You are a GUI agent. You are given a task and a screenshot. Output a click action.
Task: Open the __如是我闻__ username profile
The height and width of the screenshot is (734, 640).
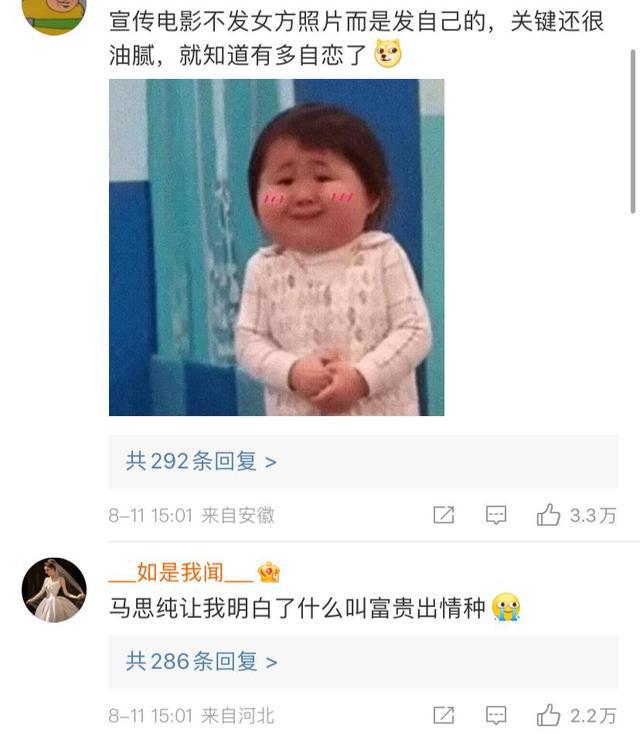tap(181, 572)
